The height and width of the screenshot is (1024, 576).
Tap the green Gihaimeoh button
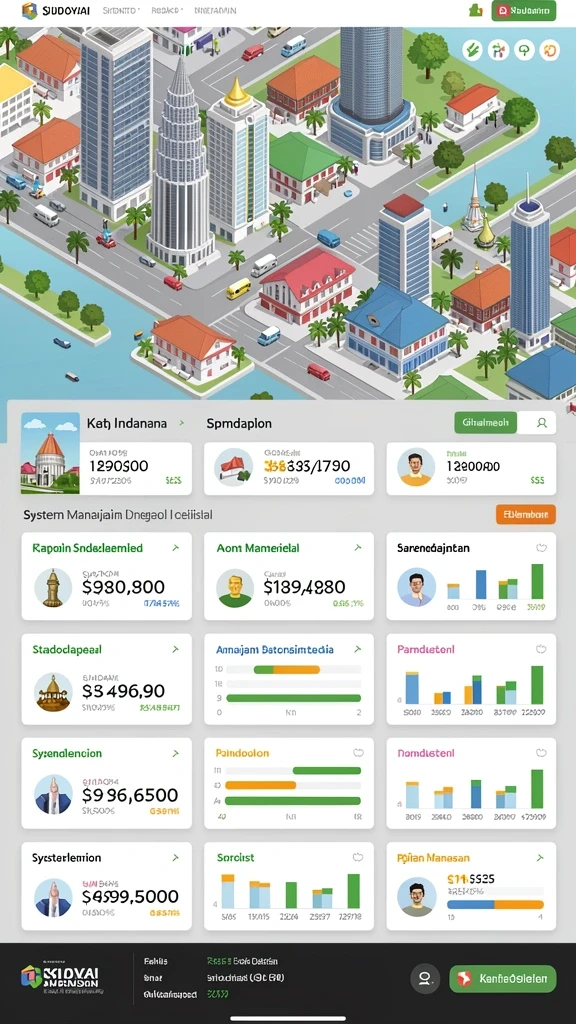click(x=485, y=423)
